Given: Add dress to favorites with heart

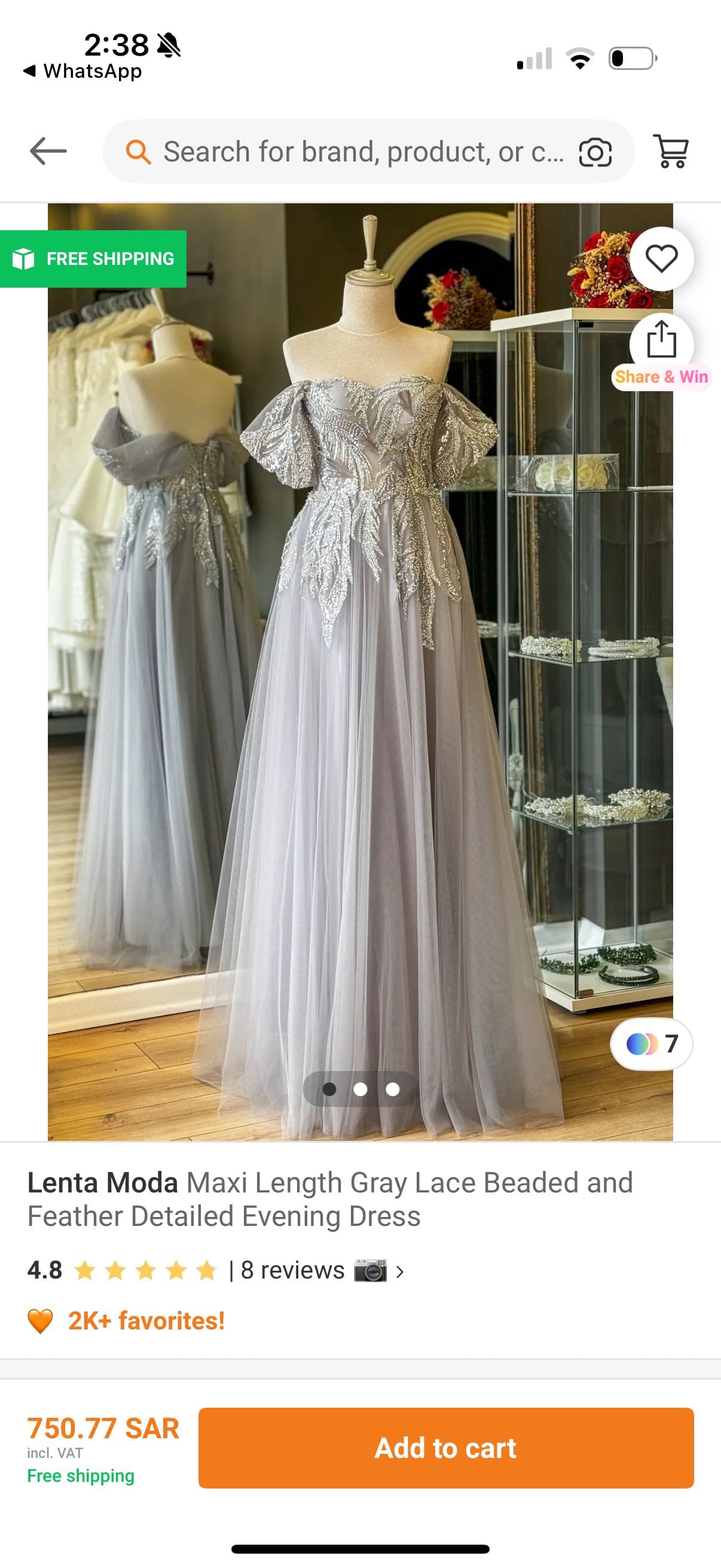Looking at the screenshot, I should click(x=661, y=259).
